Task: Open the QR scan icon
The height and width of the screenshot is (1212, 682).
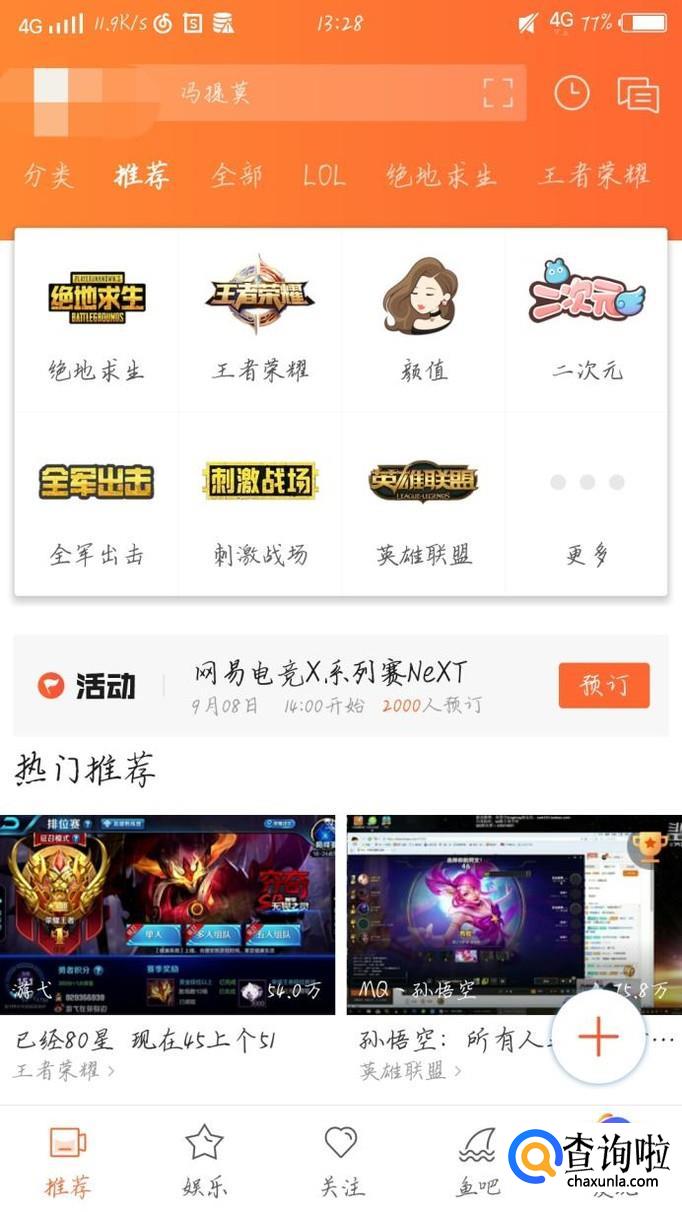Action: point(498,93)
